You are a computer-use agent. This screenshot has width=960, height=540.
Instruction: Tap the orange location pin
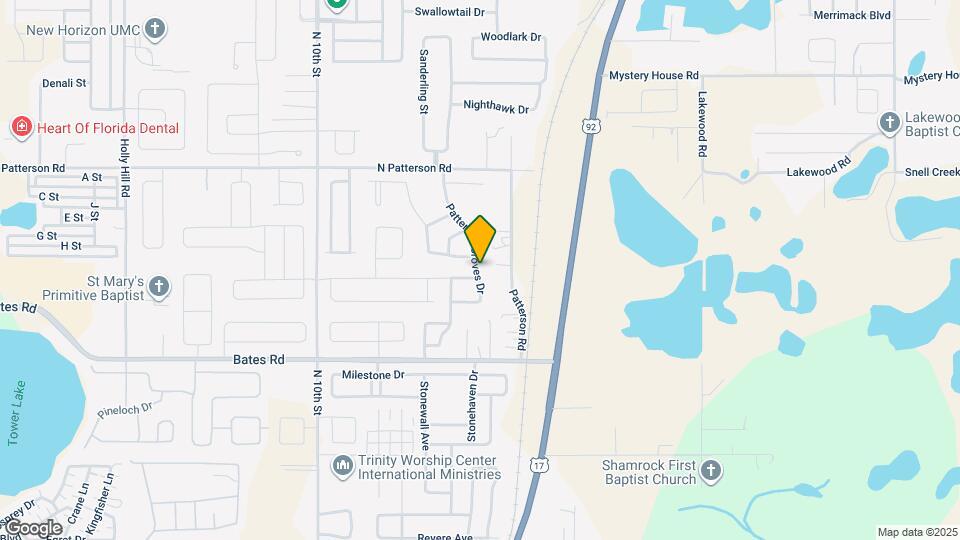point(481,238)
